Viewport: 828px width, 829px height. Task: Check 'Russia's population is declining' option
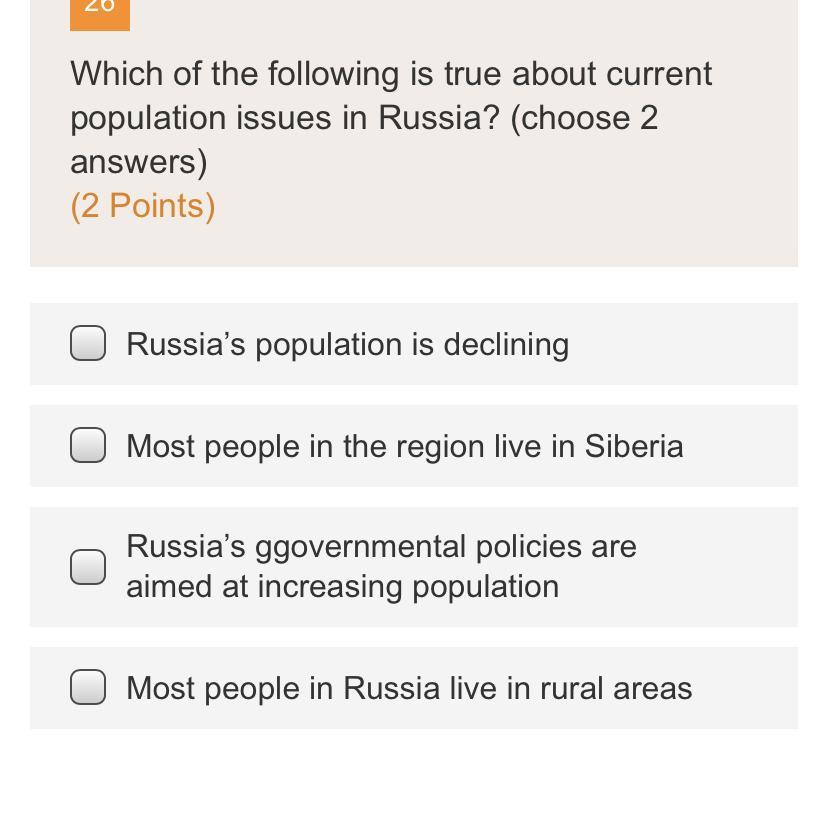pyautogui.click(x=88, y=344)
